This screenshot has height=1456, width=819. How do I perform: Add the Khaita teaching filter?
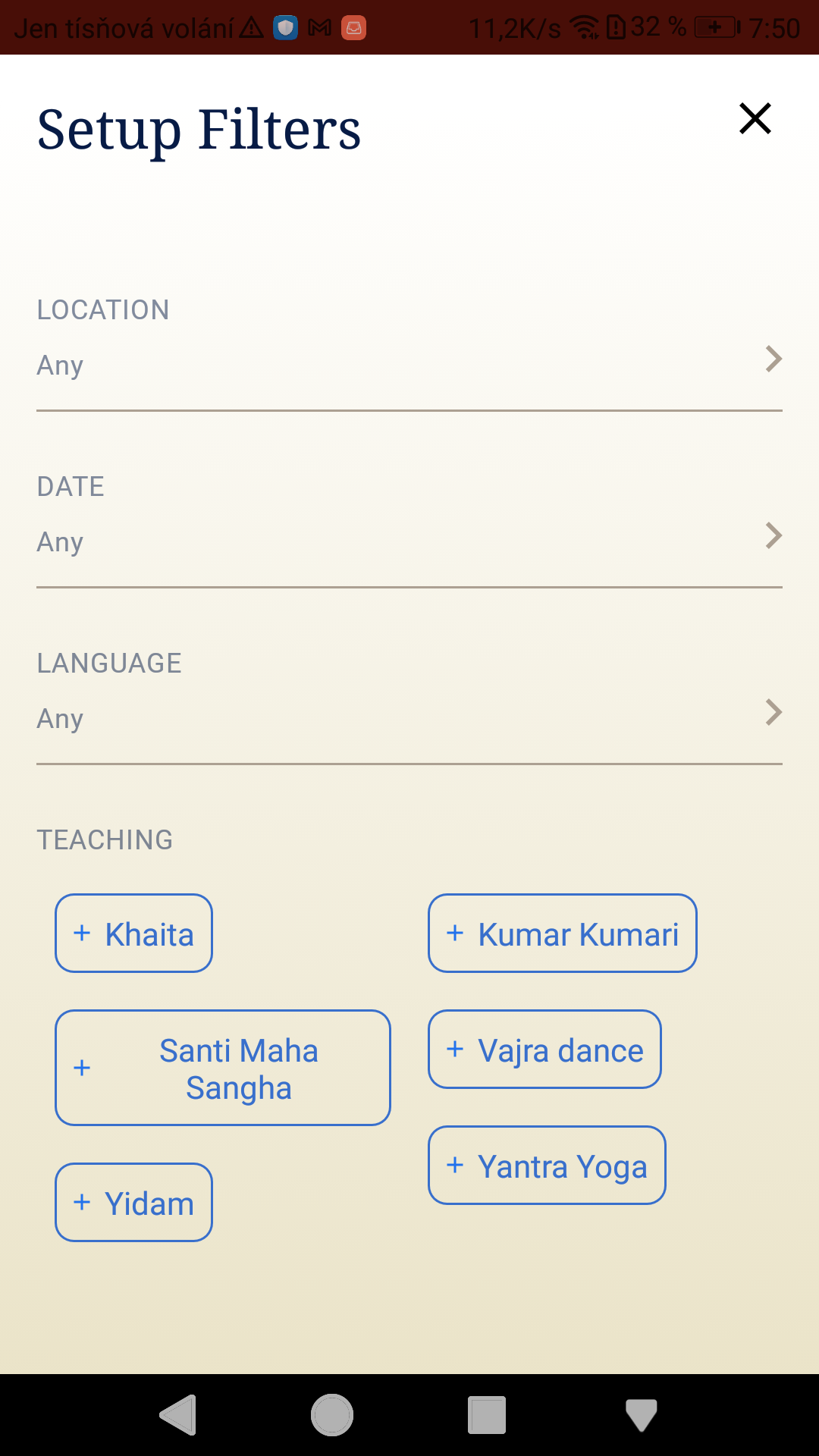[133, 934]
